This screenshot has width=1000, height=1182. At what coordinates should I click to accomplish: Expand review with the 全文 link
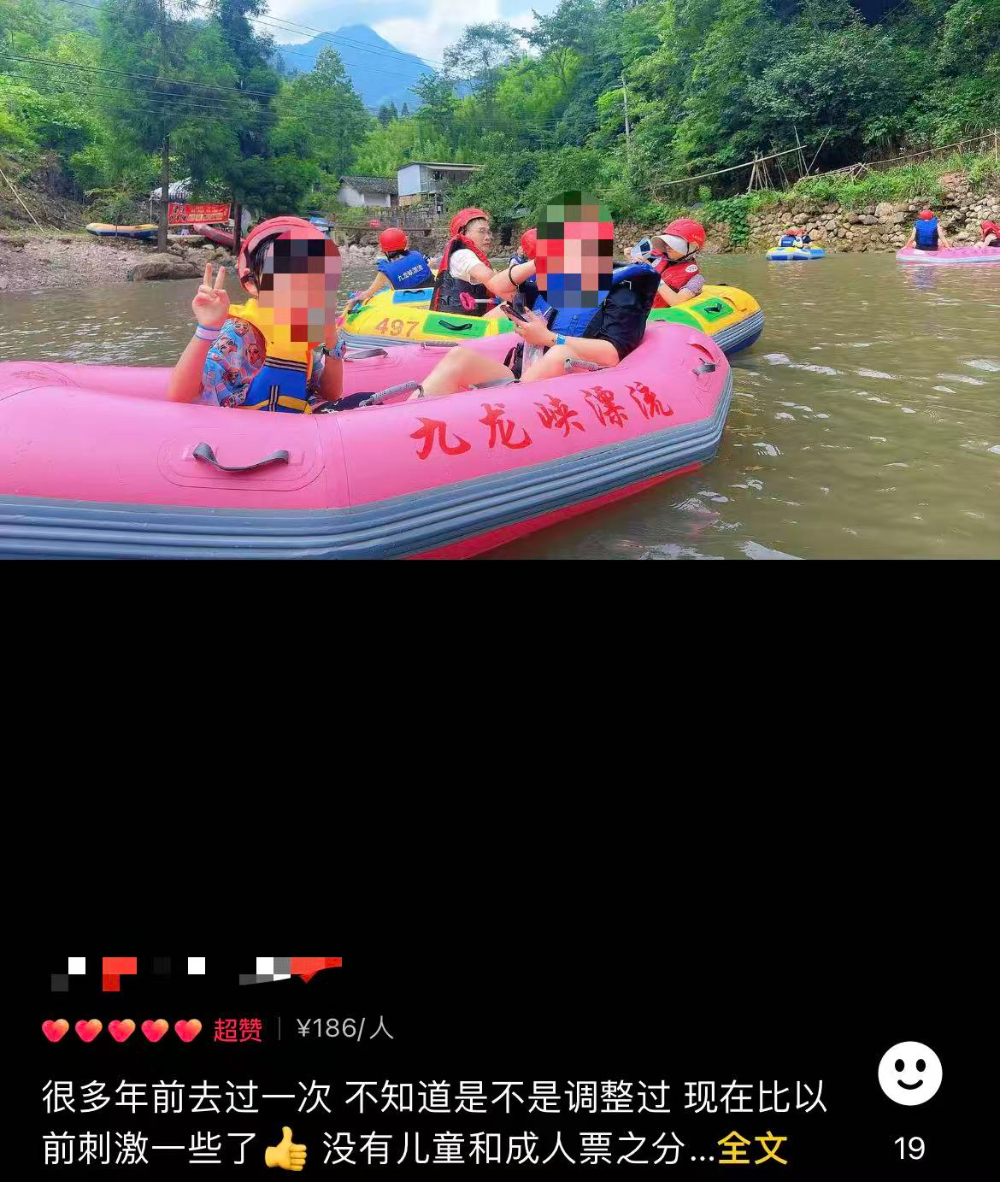(x=752, y=1148)
